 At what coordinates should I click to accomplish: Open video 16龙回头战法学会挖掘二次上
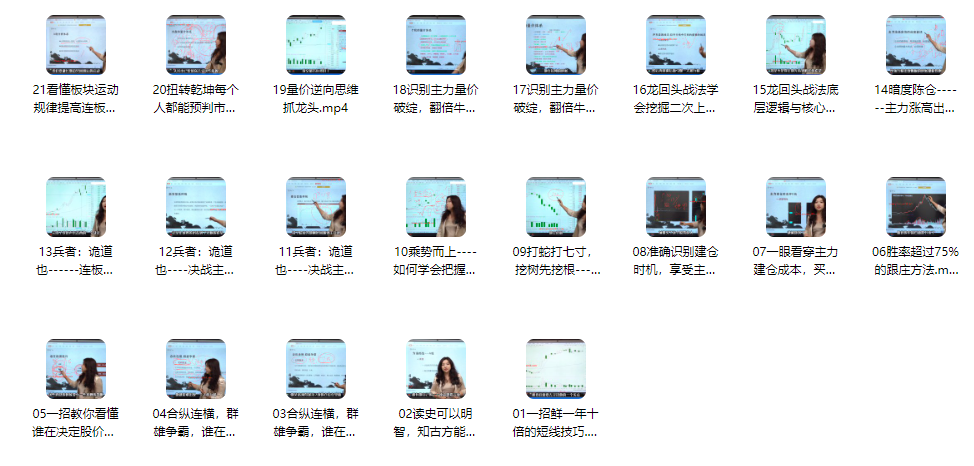(676, 45)
